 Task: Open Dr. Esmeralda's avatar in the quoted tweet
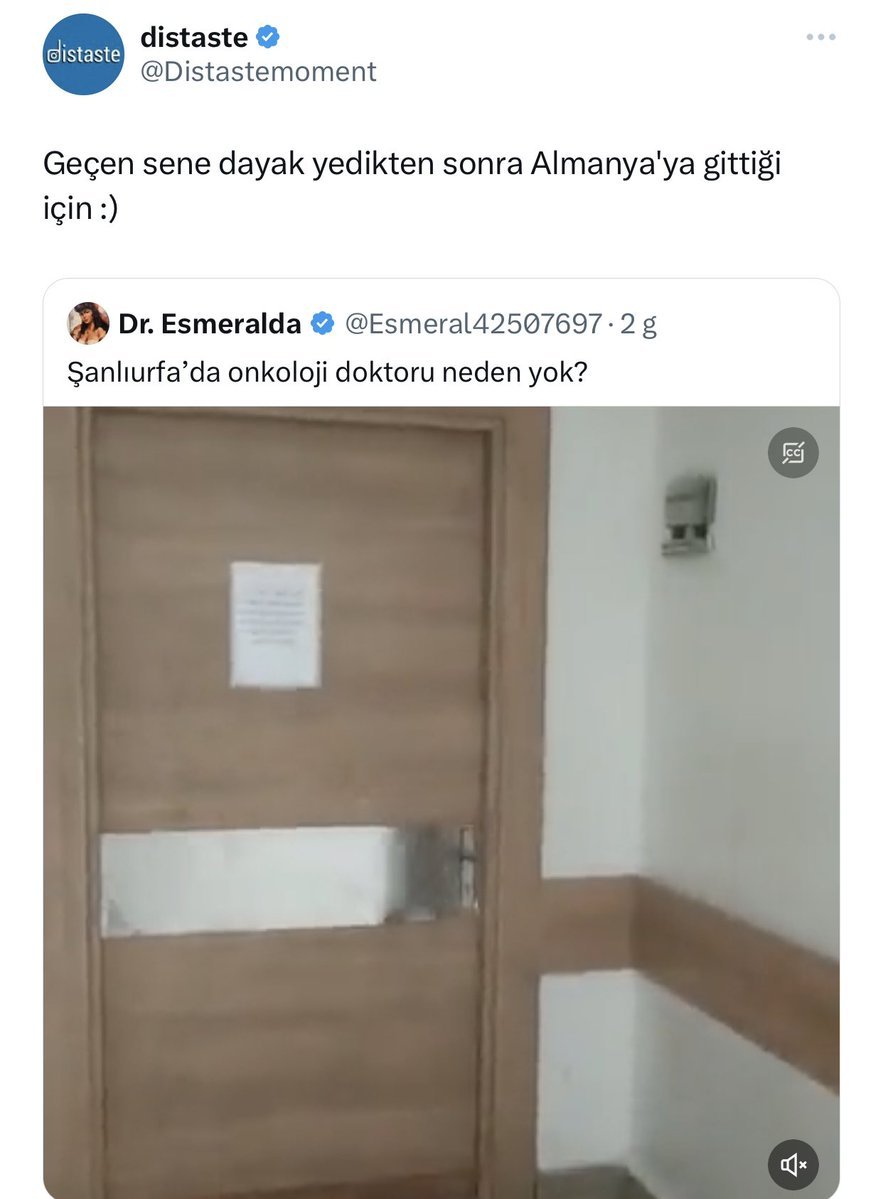(88, 323)
